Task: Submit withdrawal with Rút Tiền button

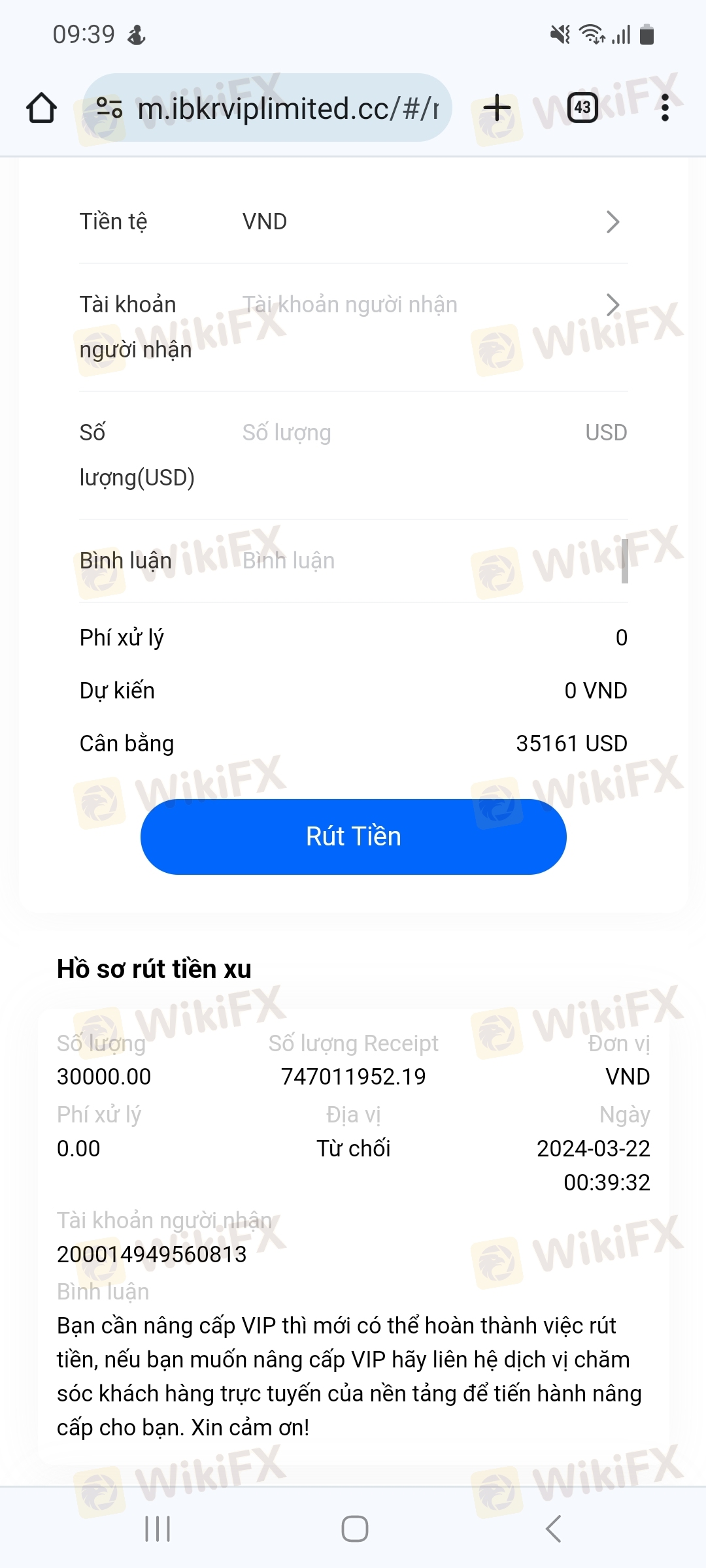Action: point(353,836)
